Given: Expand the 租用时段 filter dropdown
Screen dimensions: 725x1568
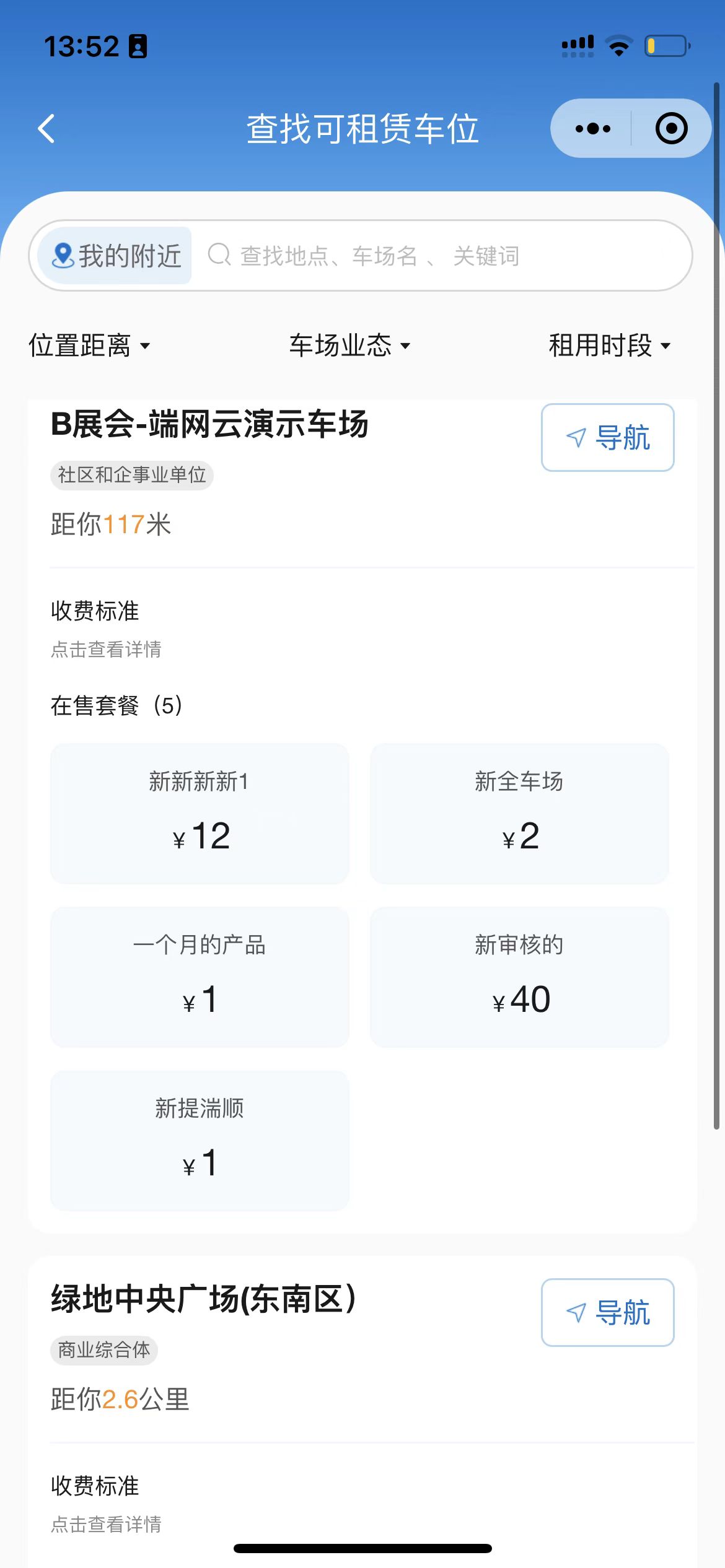Looking at the screenshot, I should point(610,345).
